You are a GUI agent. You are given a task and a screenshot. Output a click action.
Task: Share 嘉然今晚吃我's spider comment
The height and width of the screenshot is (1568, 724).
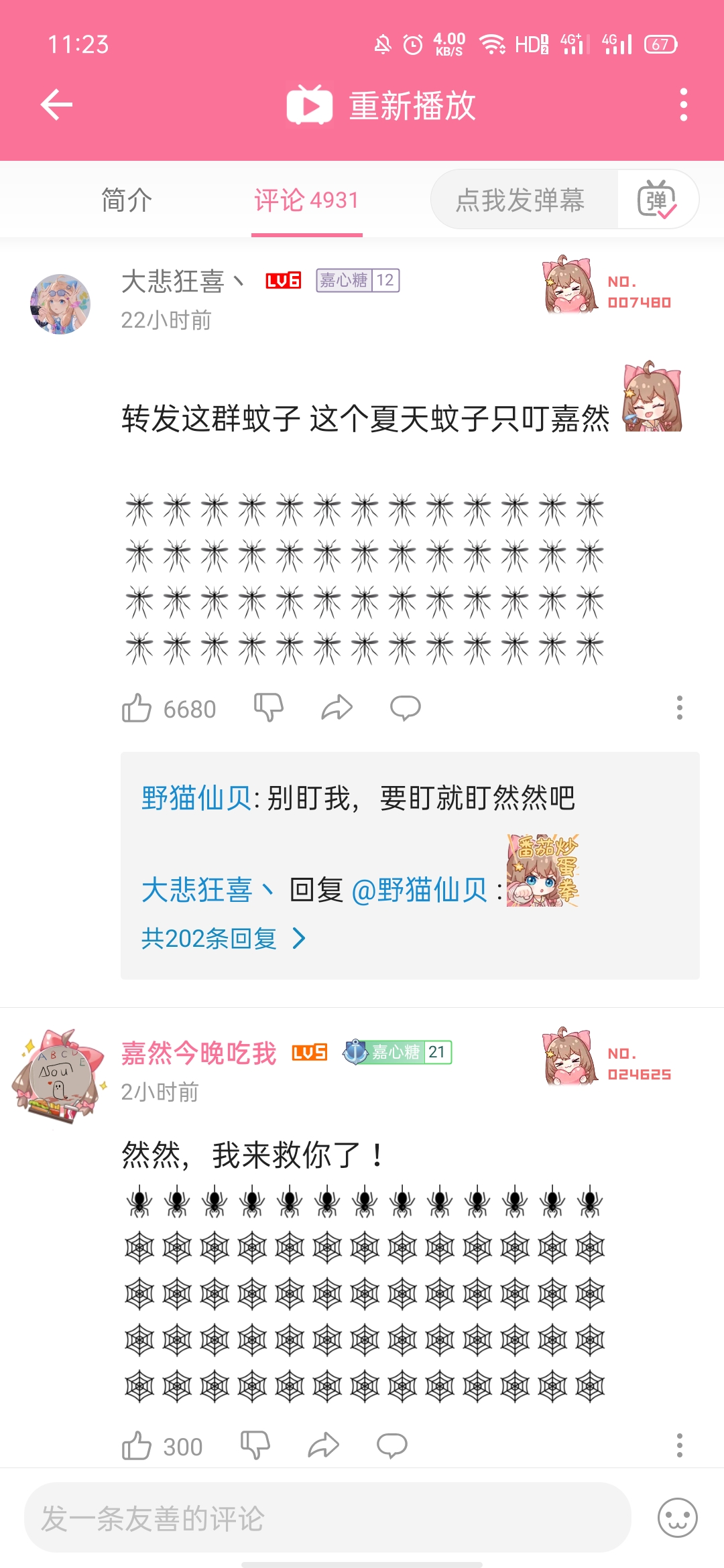(324, 1445)
